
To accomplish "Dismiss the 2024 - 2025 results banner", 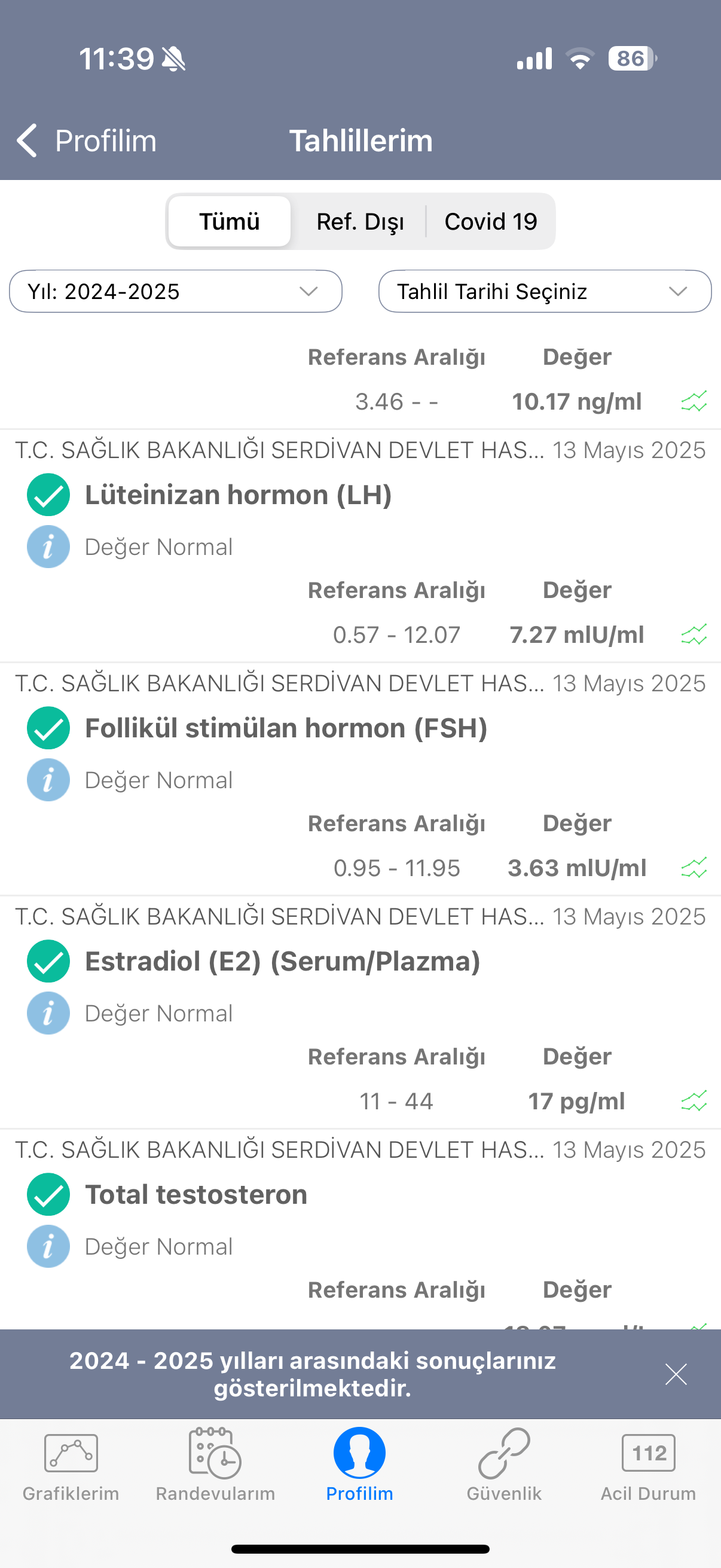I will tap(676, 1374).
